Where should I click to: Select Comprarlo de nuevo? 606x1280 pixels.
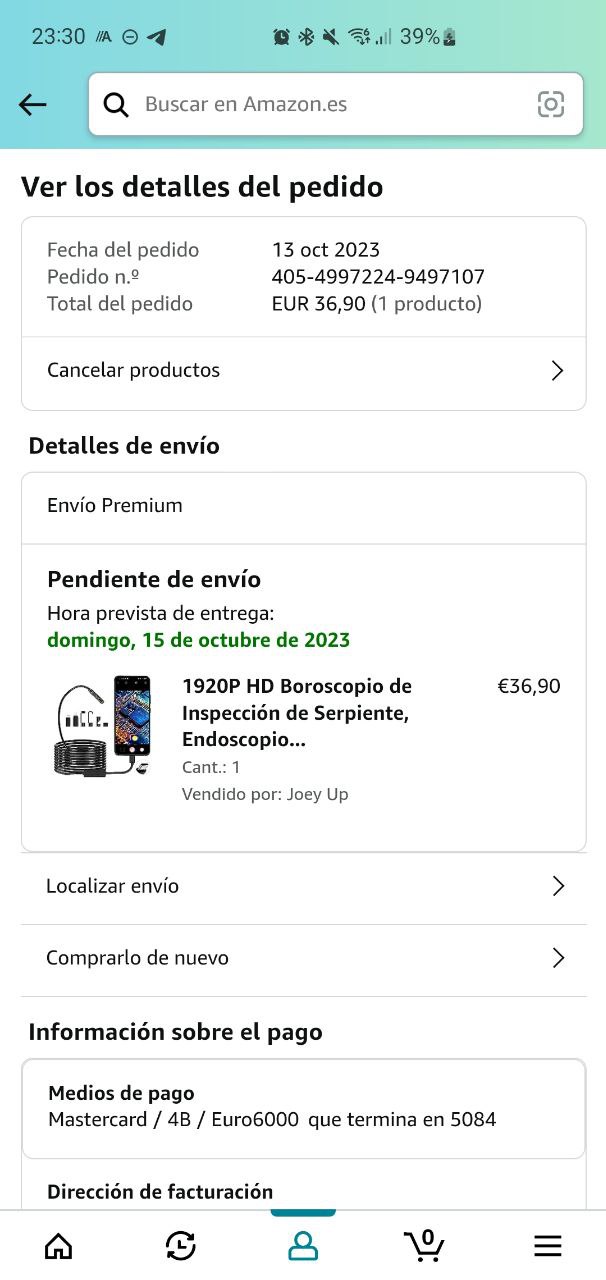[303, 958]
